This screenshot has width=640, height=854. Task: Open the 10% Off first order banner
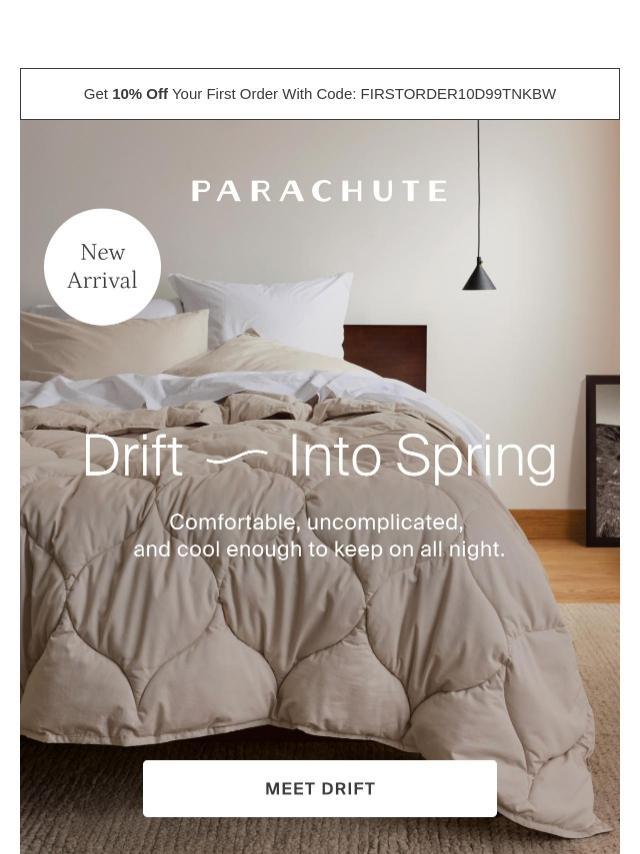320,94
